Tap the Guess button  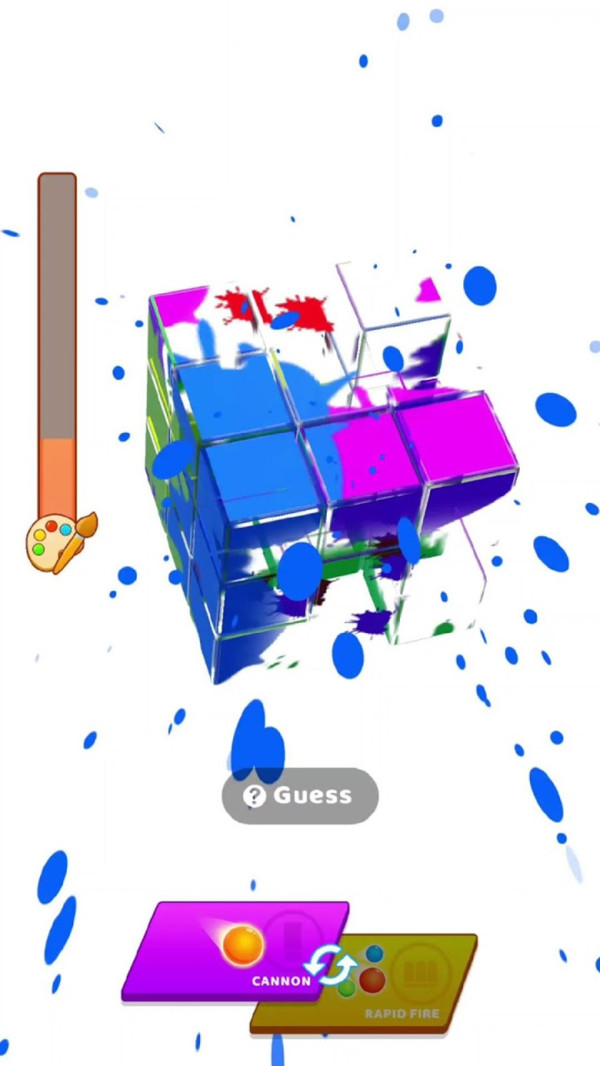click(x=300, y=796)
